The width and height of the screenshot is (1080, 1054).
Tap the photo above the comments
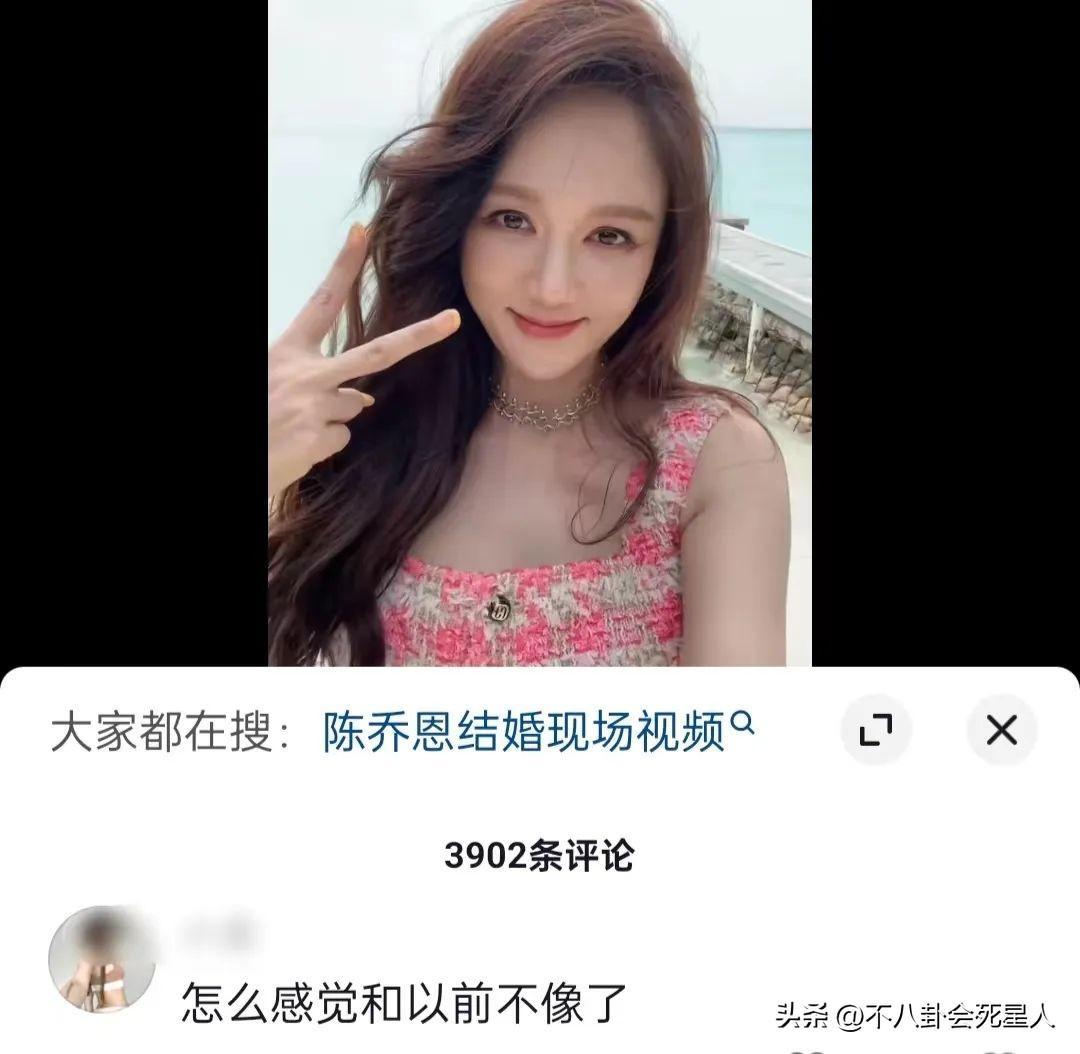point(539,330)
